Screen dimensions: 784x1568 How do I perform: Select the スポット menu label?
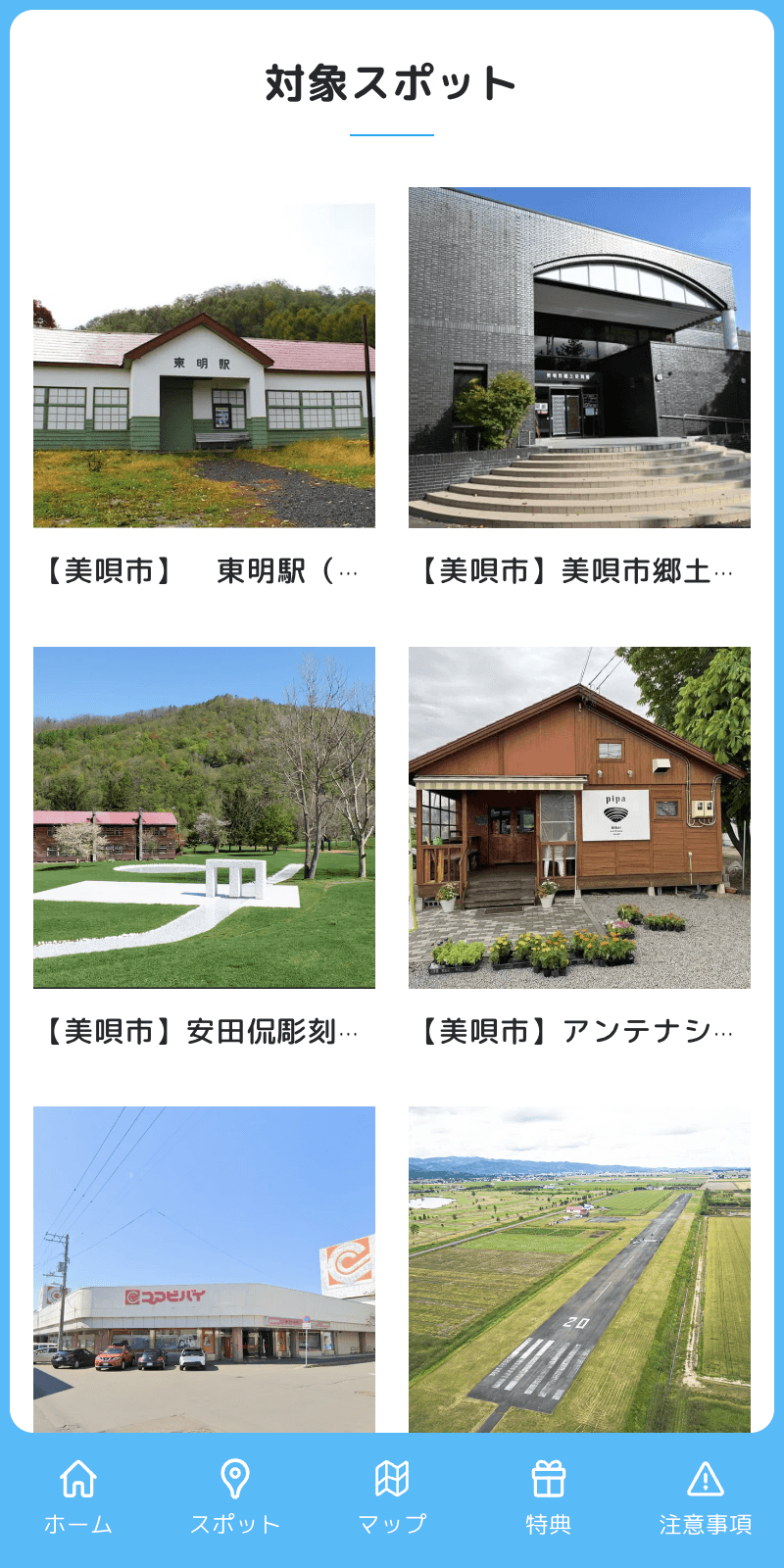click(233, 1522)
